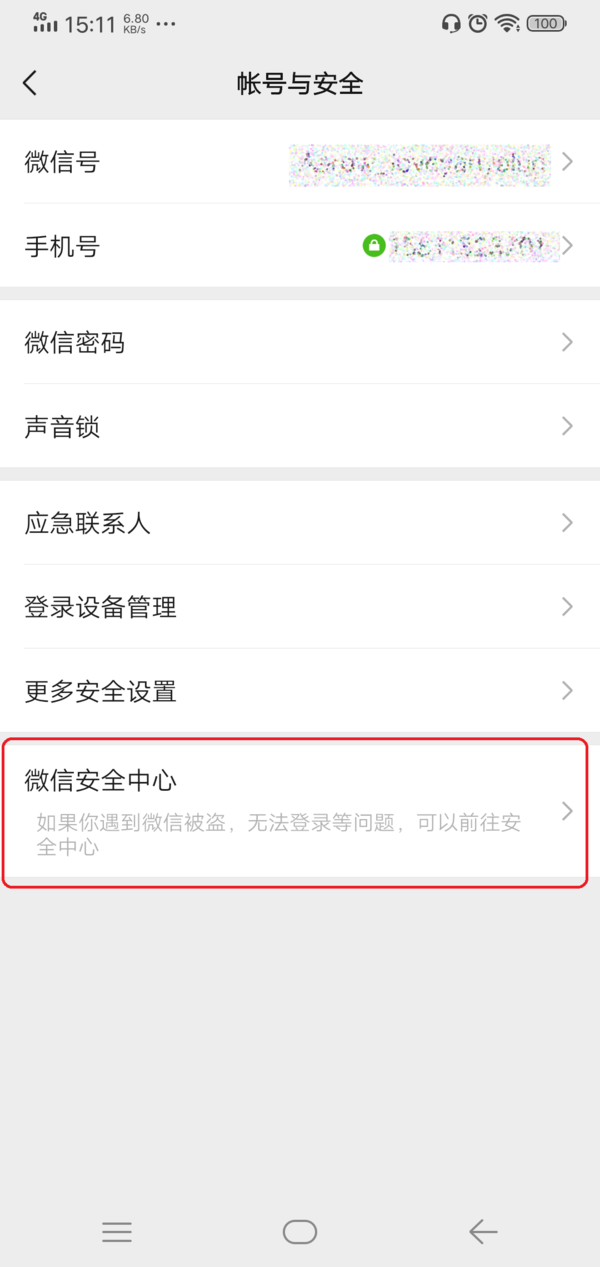Screen dimensions: 600x1267
Task: Open 应急联系人 settings
Action: 300,523
